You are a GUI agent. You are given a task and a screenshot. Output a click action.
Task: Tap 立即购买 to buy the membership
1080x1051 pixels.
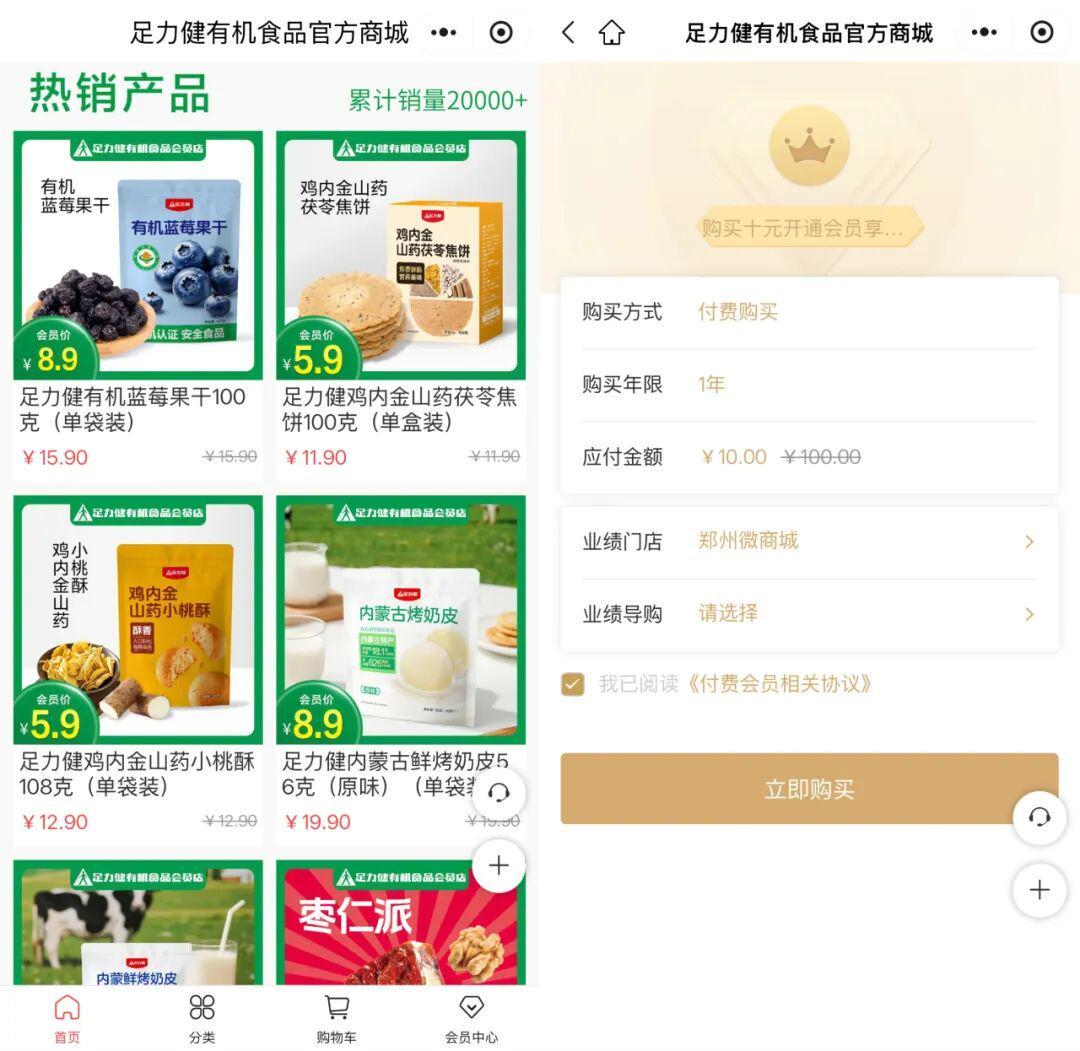tap(808, 789)
